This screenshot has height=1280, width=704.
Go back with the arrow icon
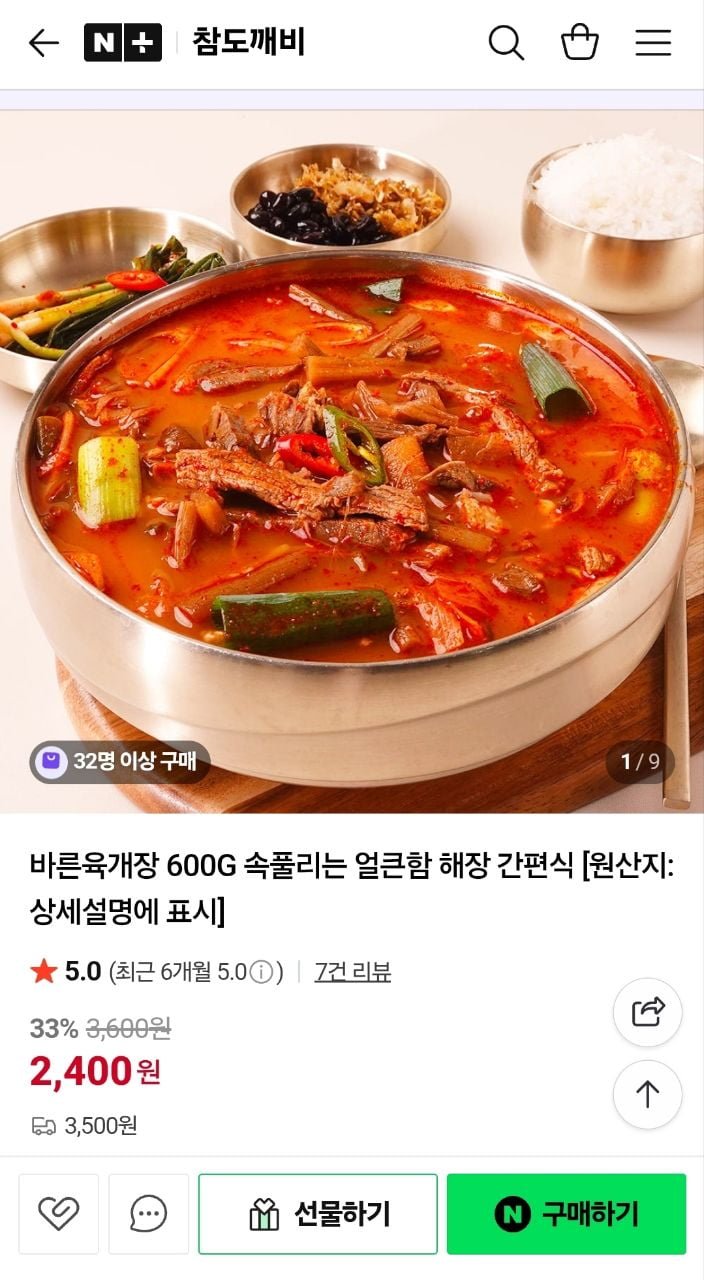tap(44, 43)
